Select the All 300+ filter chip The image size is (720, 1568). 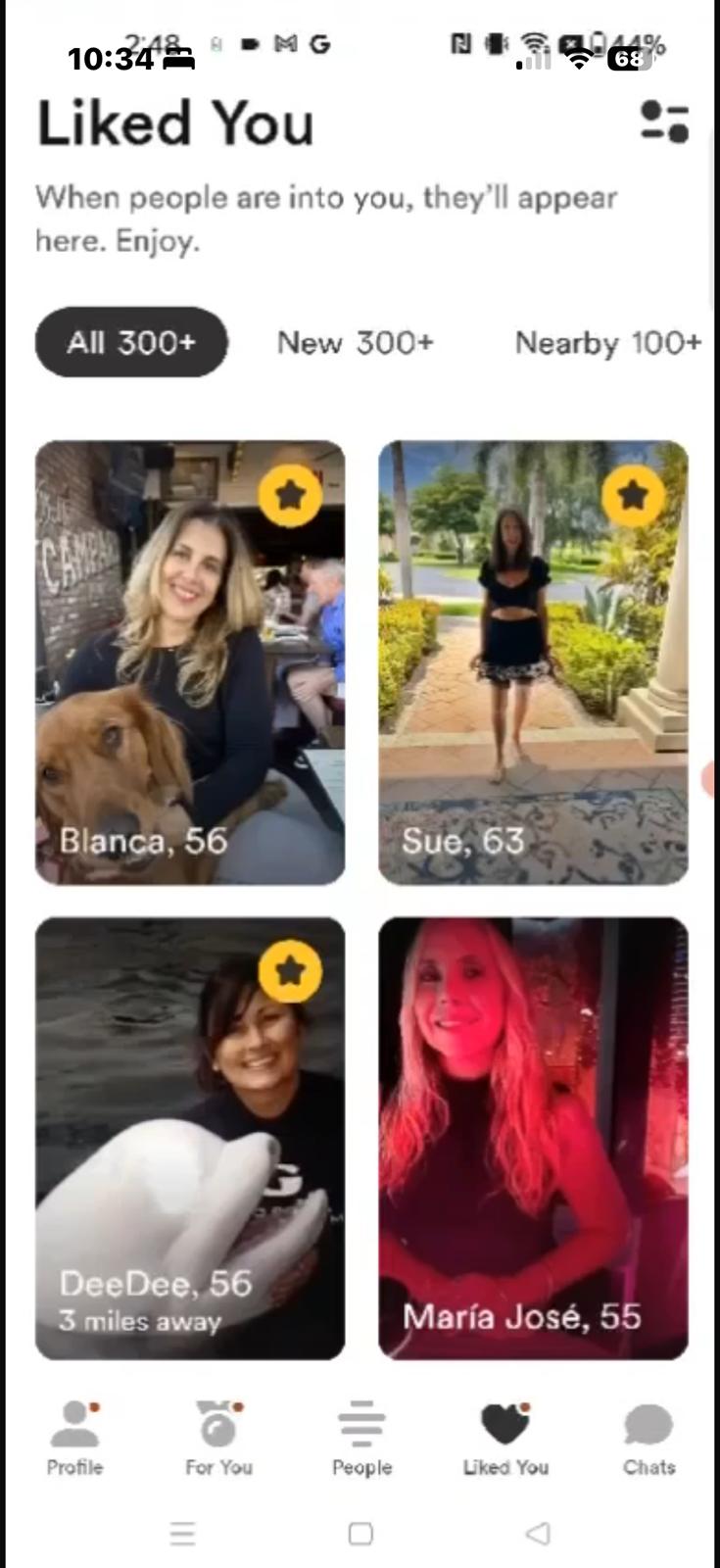click(x=131, y=342)
